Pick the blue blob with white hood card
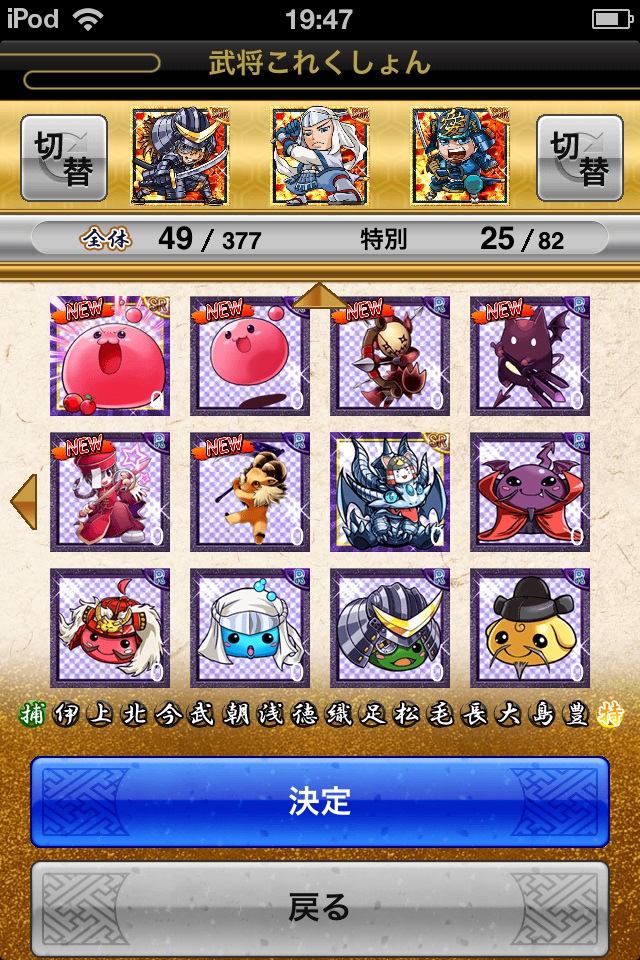 click(x=250, y=628)
